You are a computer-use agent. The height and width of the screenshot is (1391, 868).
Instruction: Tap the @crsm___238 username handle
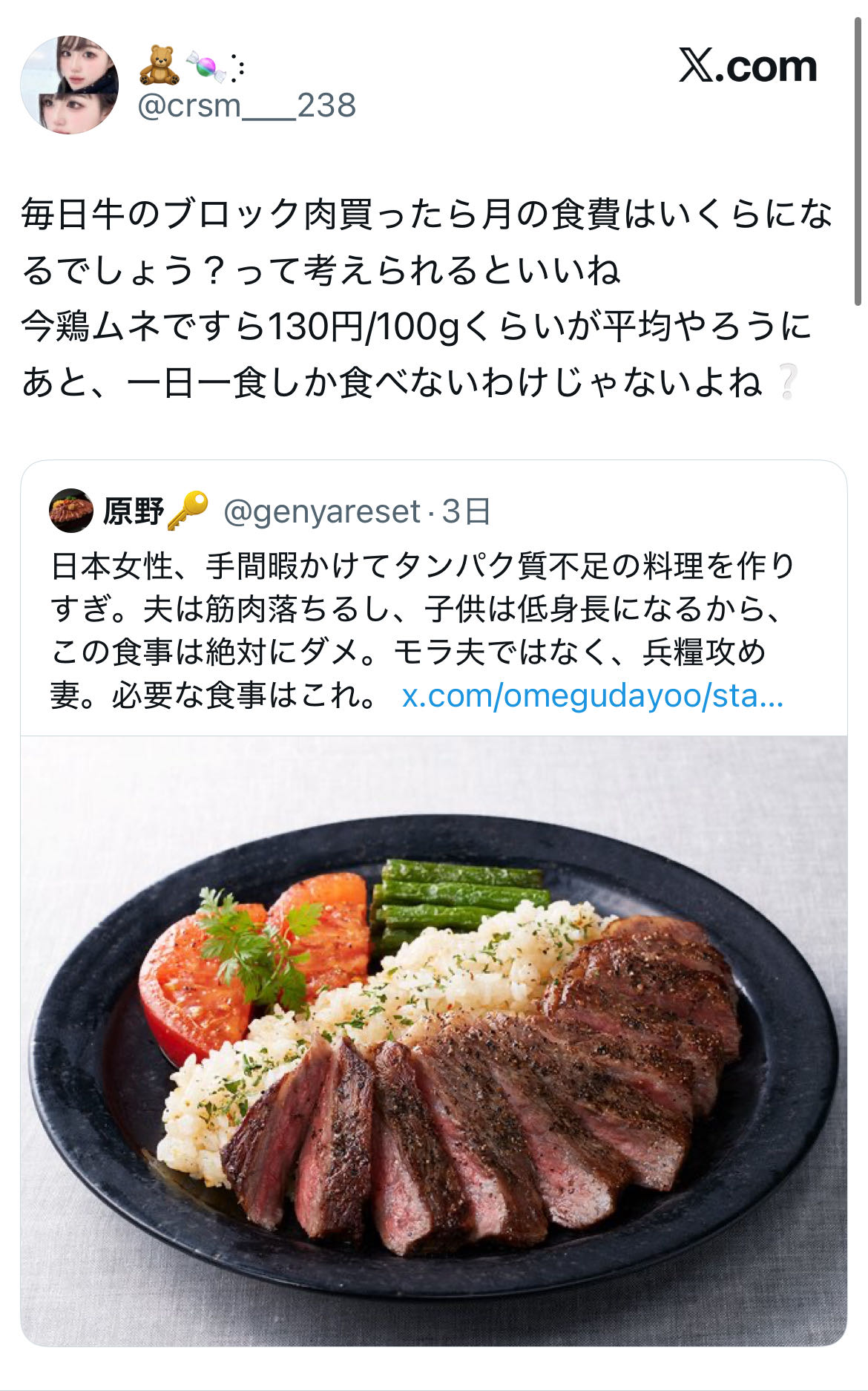point(246,105)
